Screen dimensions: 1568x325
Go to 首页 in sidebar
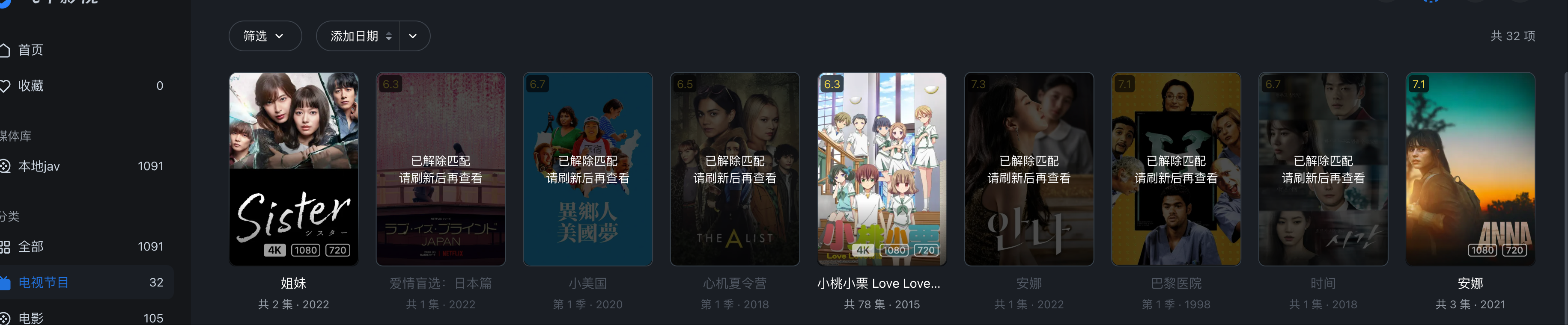click(30, 50)
